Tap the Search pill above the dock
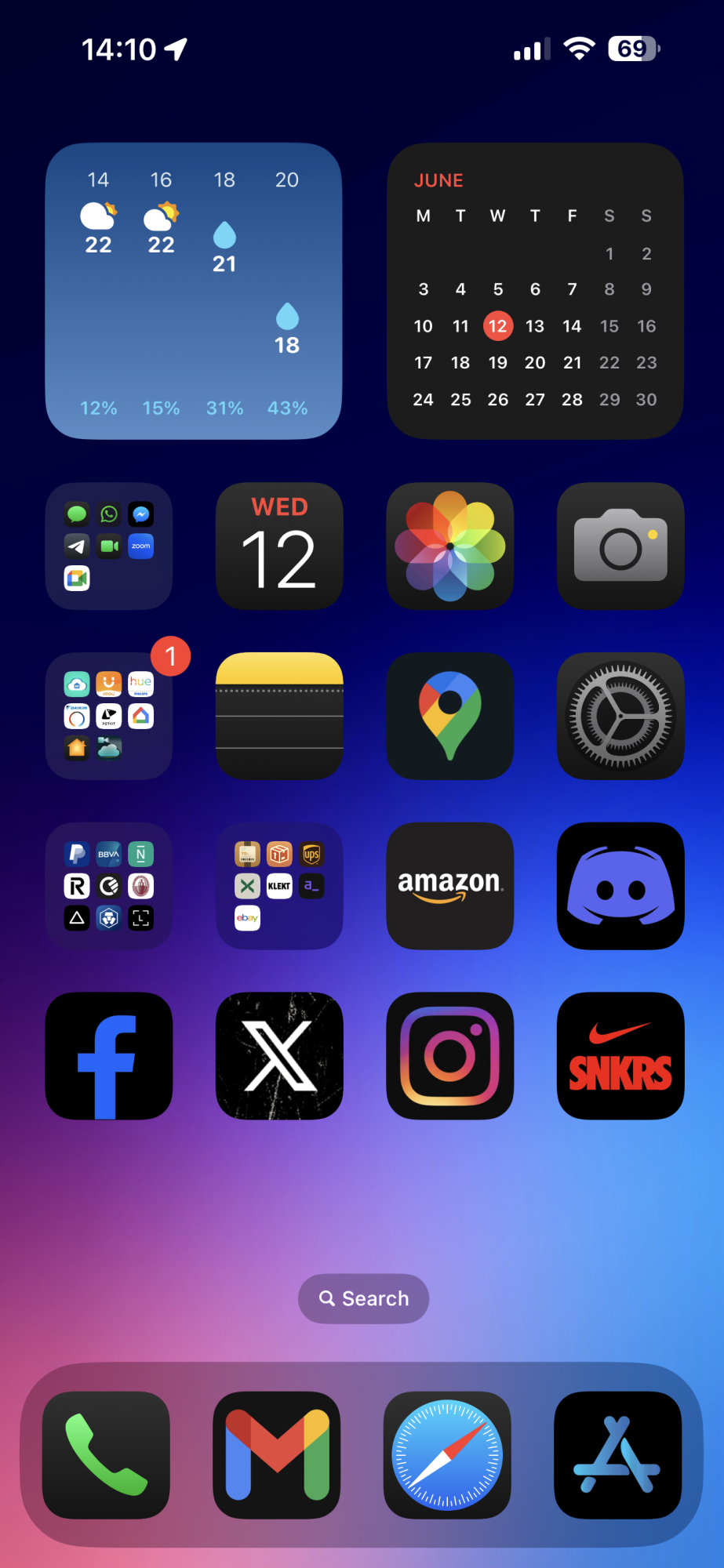724x1568 pixels. pos(363,1298)
